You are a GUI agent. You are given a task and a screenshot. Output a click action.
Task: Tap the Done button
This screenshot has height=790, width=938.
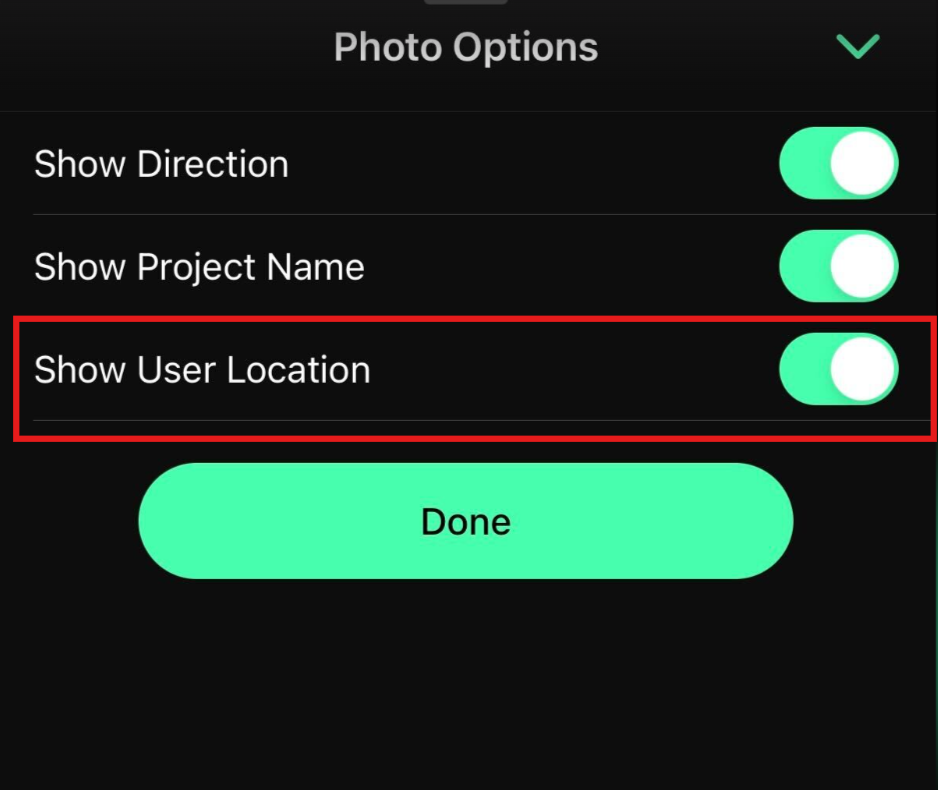(465, 521)
